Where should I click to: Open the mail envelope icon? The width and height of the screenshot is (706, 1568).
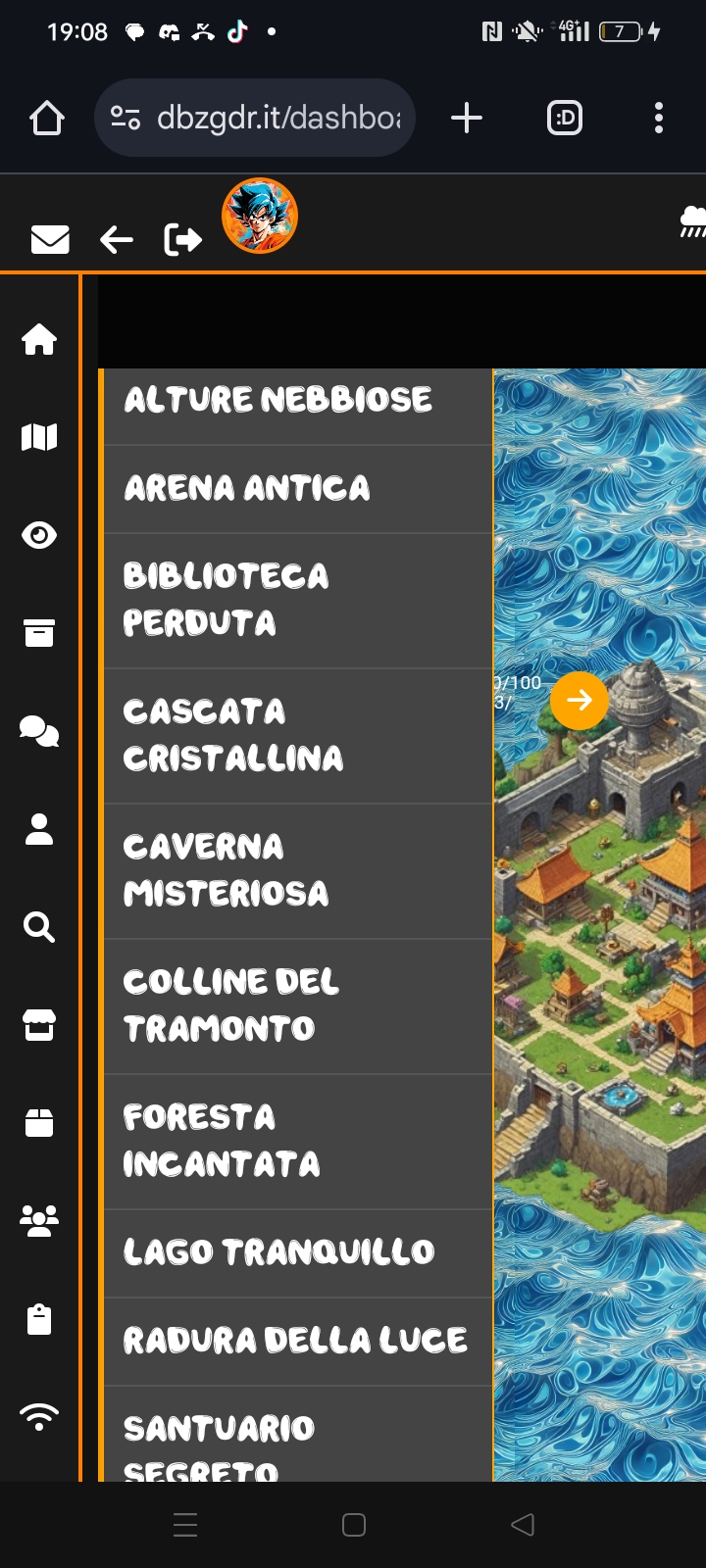pos(50,239)
